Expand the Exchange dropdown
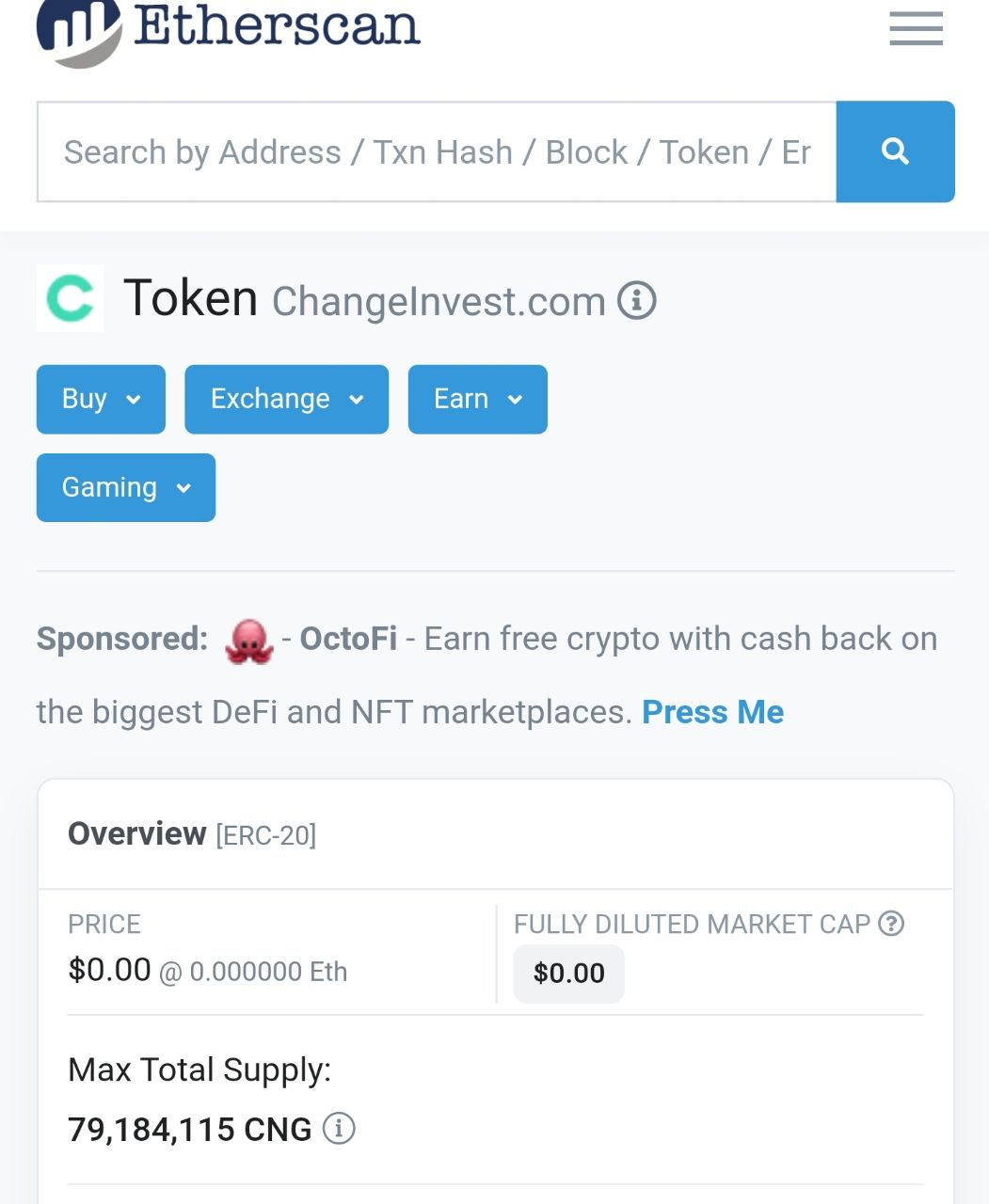 click(286, 400)
